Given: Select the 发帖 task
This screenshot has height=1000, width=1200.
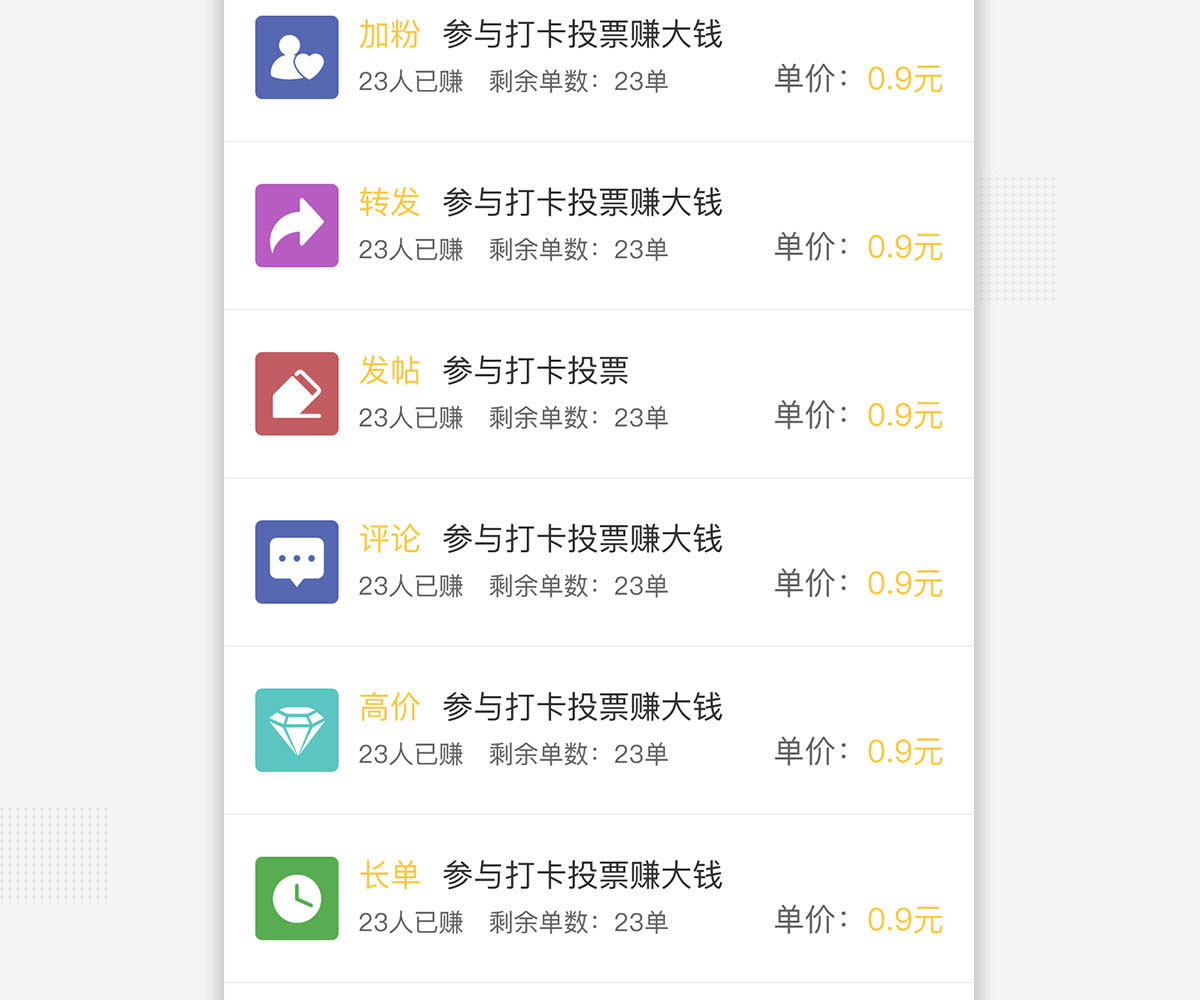Looking at the screenshot, I should click(598, 394).
